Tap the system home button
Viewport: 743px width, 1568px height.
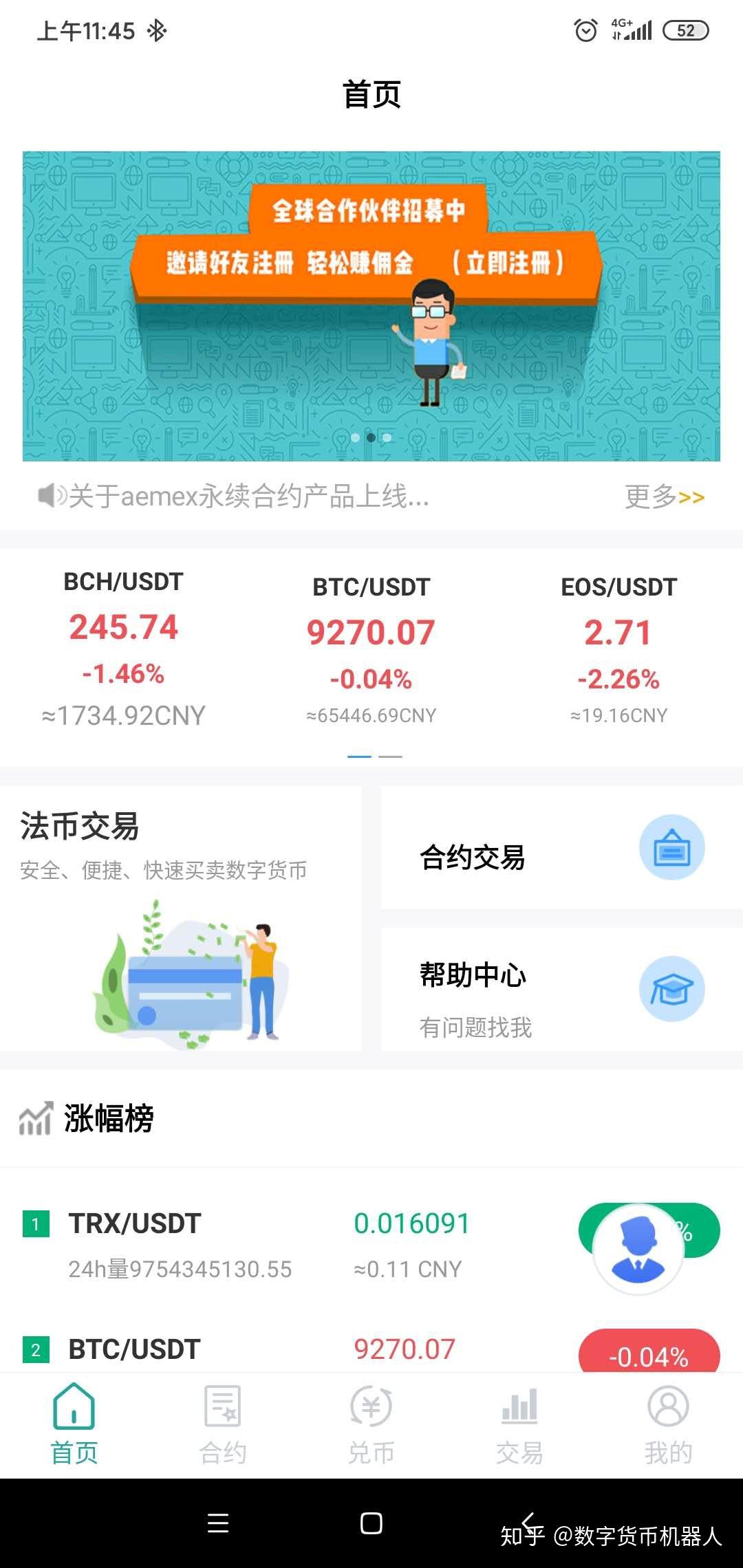(371, 1523)
